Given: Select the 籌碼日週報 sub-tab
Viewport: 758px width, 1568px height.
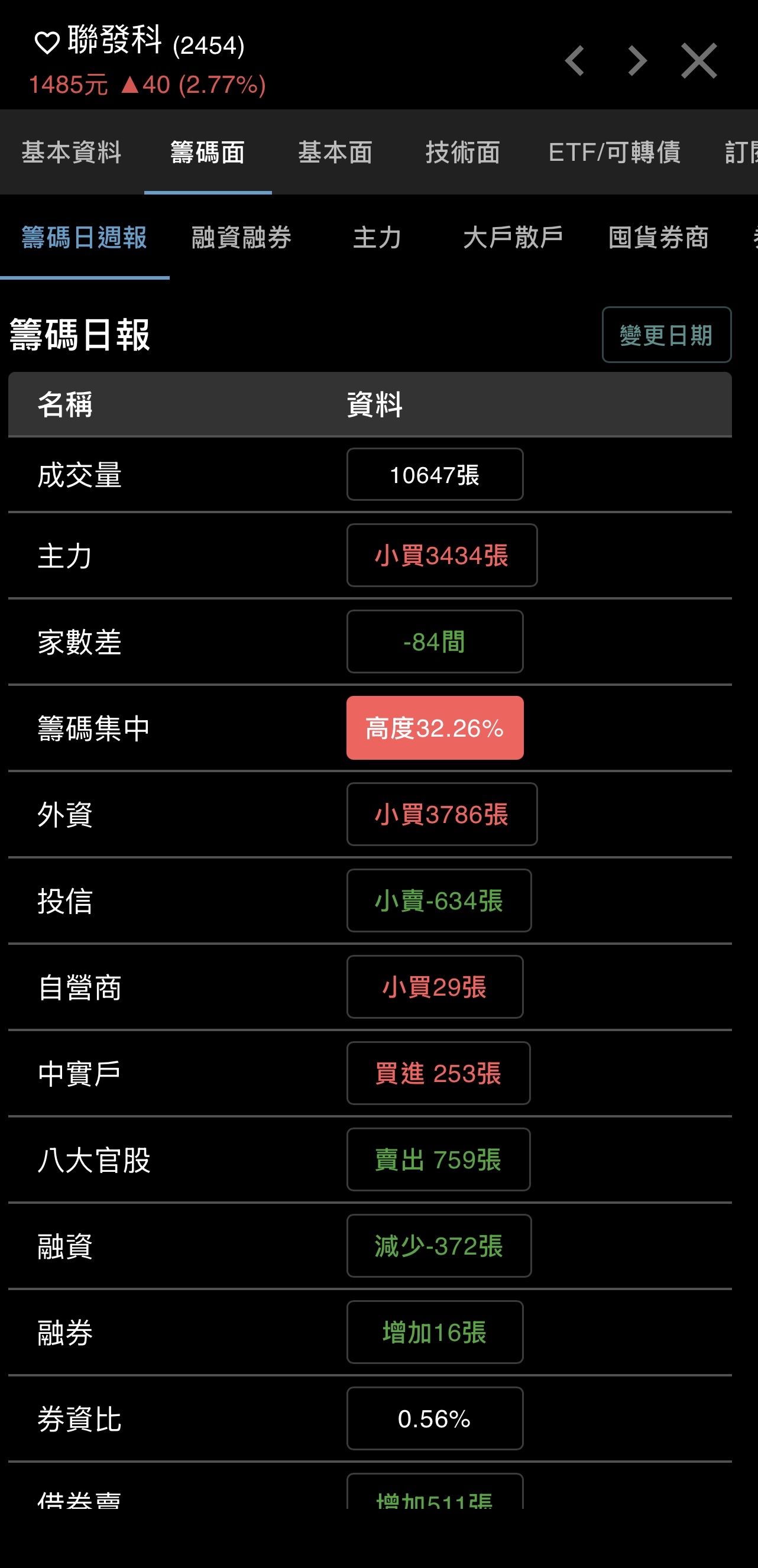Looking at the screenshot, I should pos(85,238).
